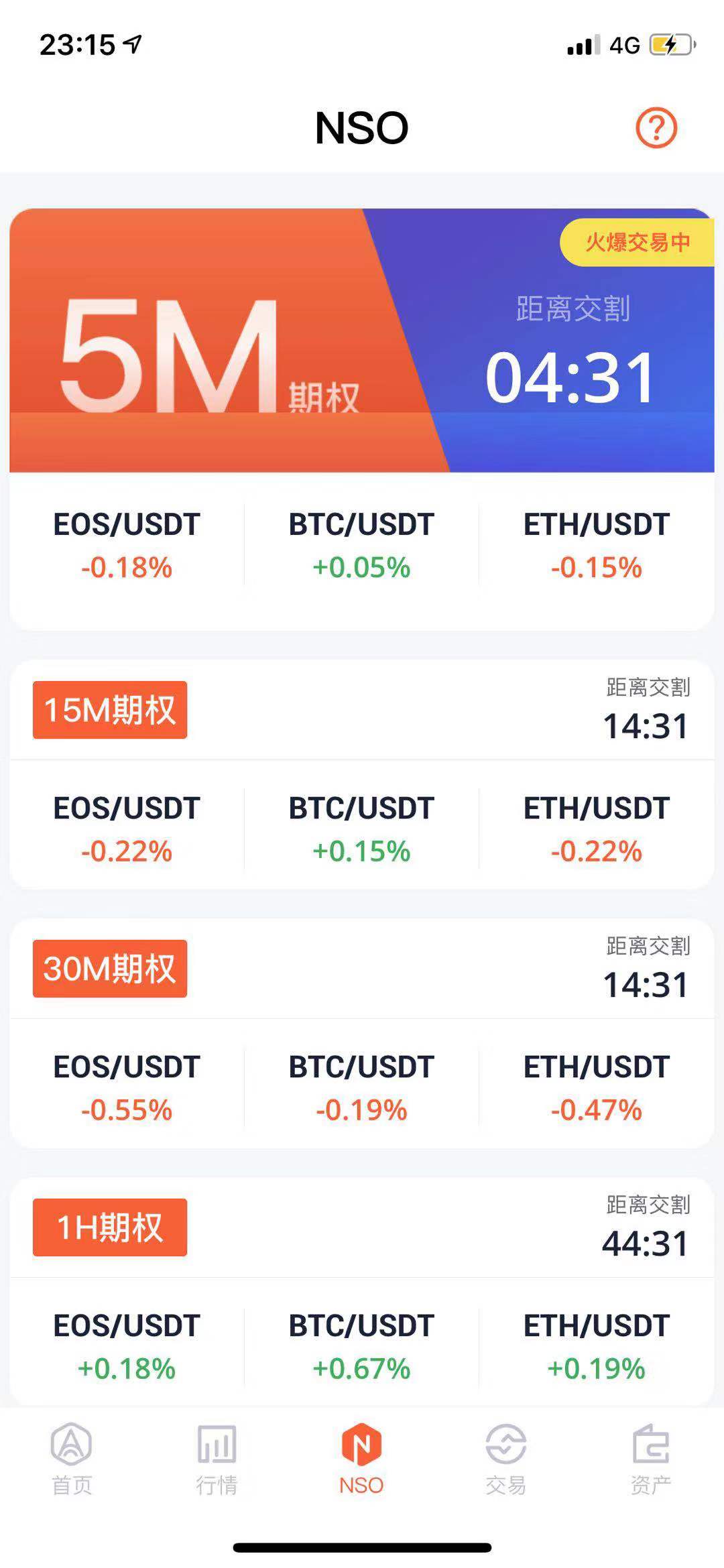Switch to the 行情 market tab
Image resolution: width=724 pixels, height=1568 pixels.
pos(217,1459)
